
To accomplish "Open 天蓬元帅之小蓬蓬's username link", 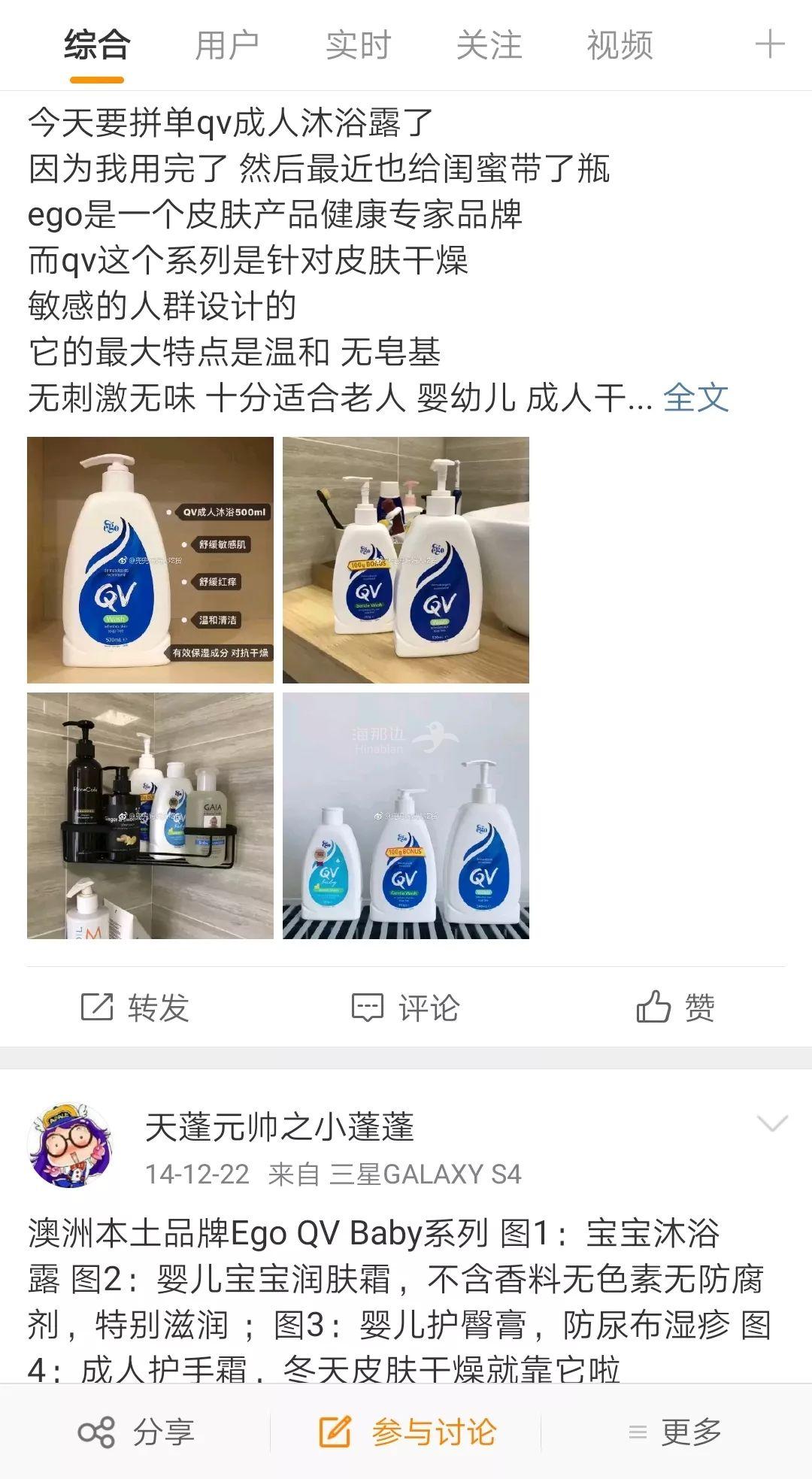I will click(279, 1127).
